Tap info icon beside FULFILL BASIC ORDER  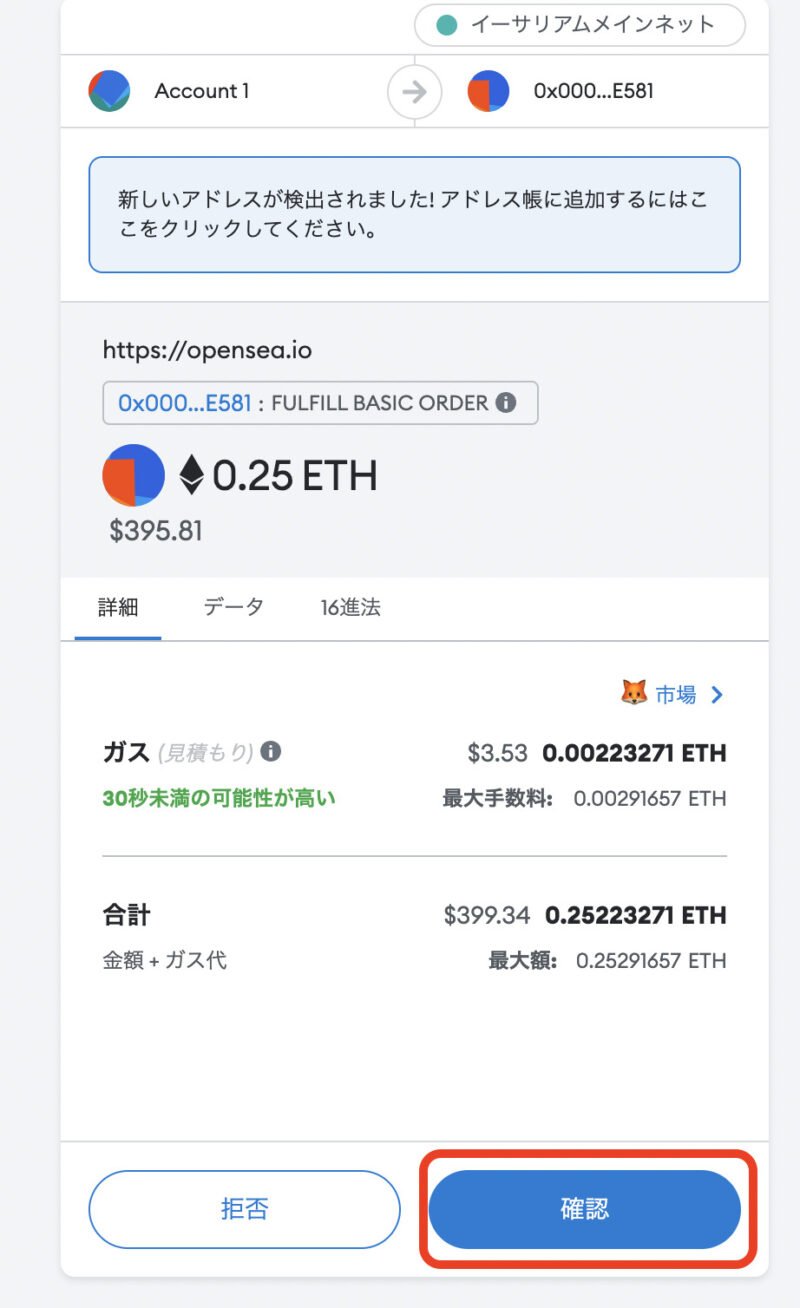click(x=506, y=403)
